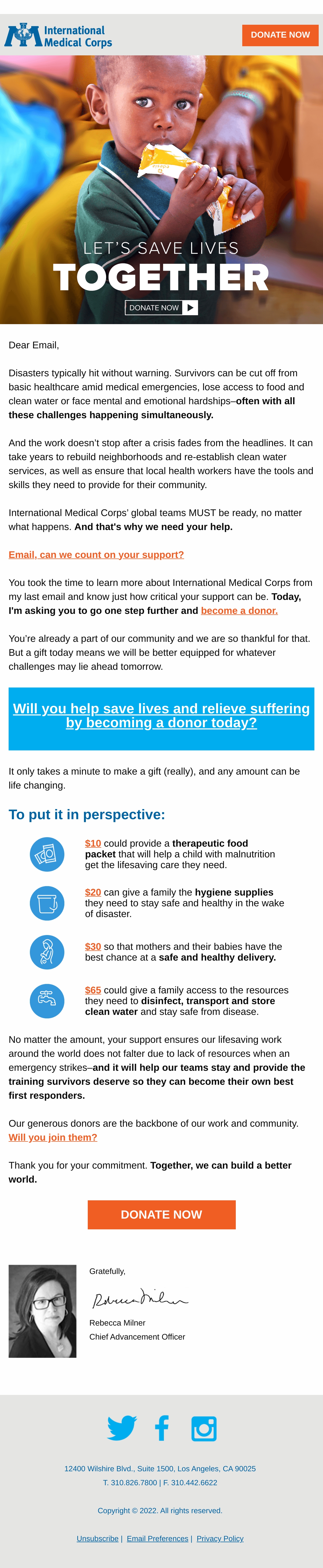Visit the Facebook page icon

click(161, 1428)
